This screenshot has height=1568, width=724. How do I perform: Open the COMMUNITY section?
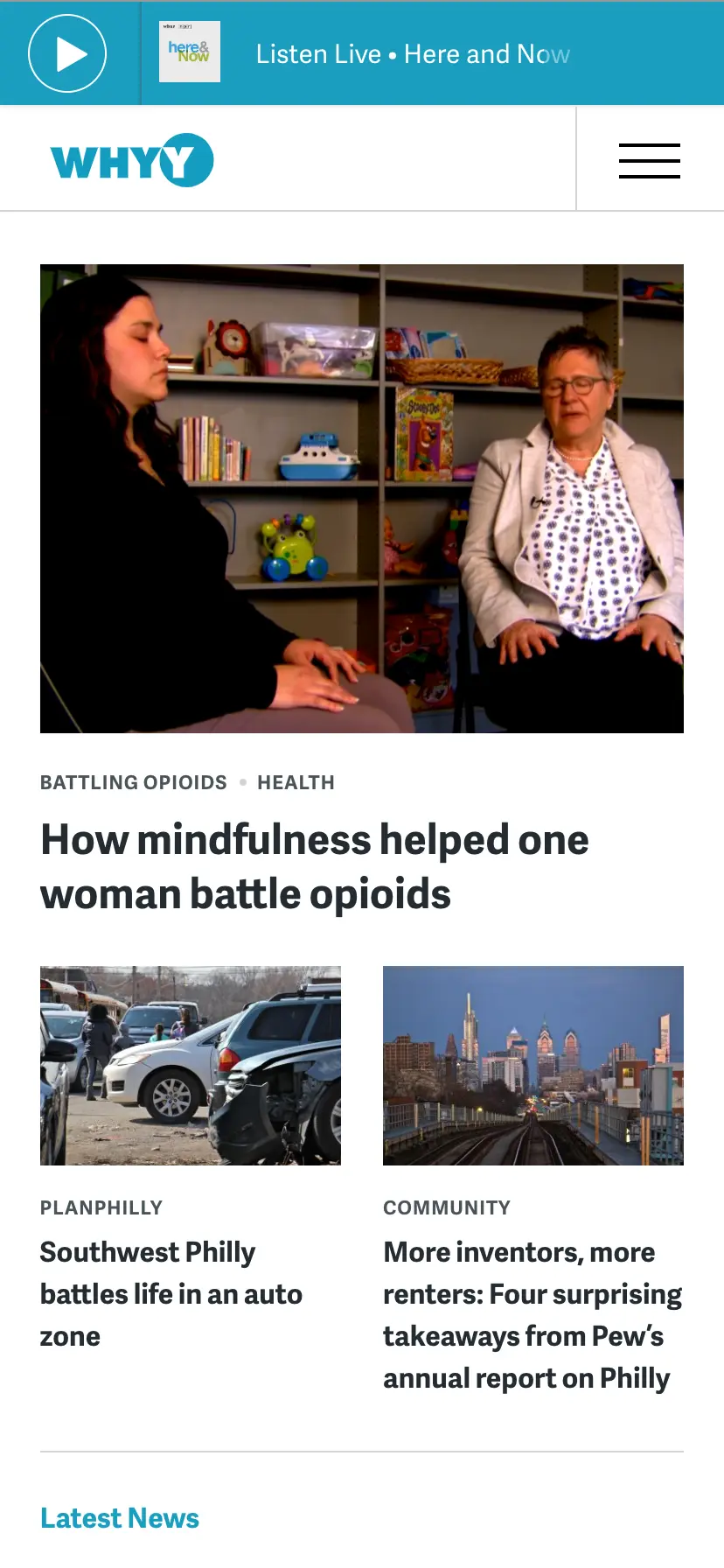pyautogui.click(x=446, y=1207)
